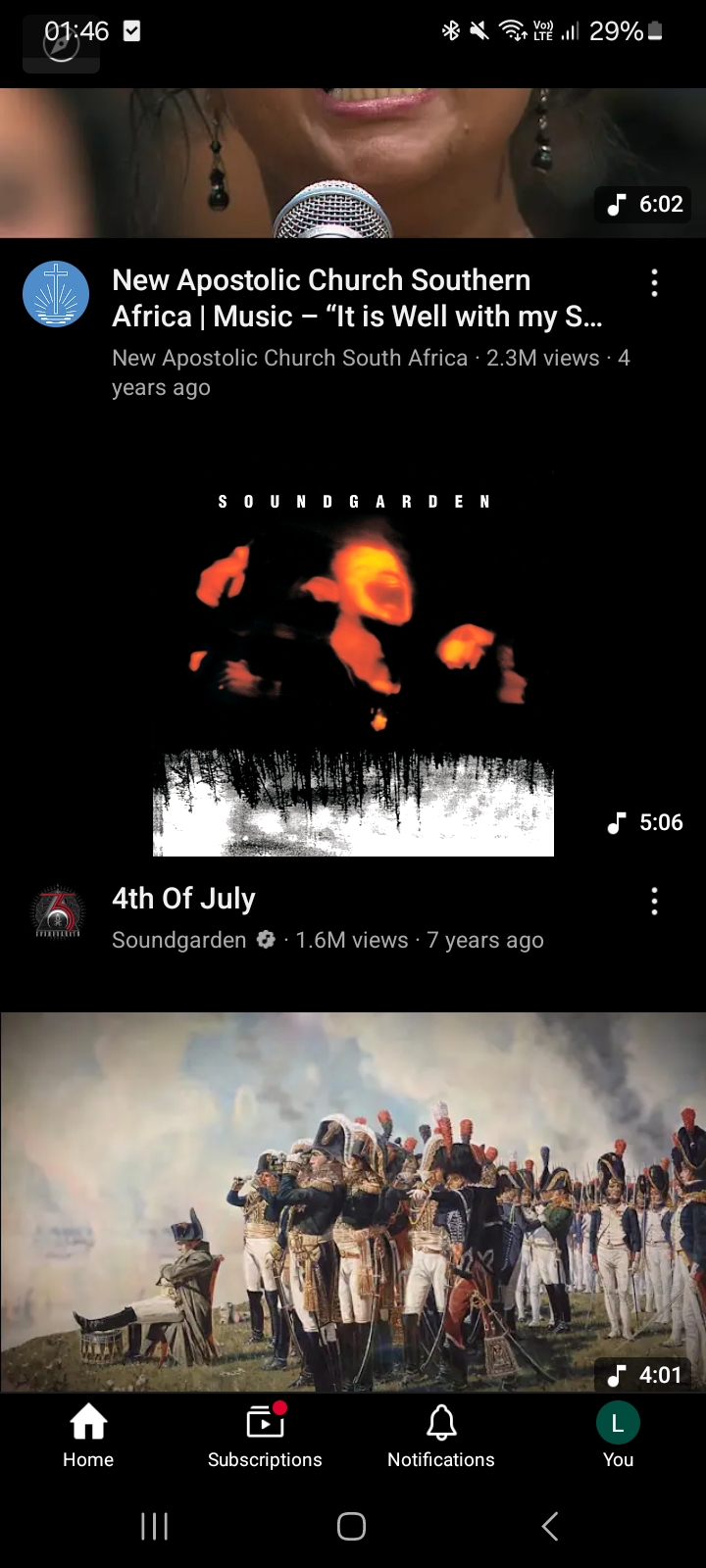Open the New Apostolic Church channel avatar
Image resolution: width=706 pixels, height=1568 pixels.
pyautogui.click(x=56, y=294)
